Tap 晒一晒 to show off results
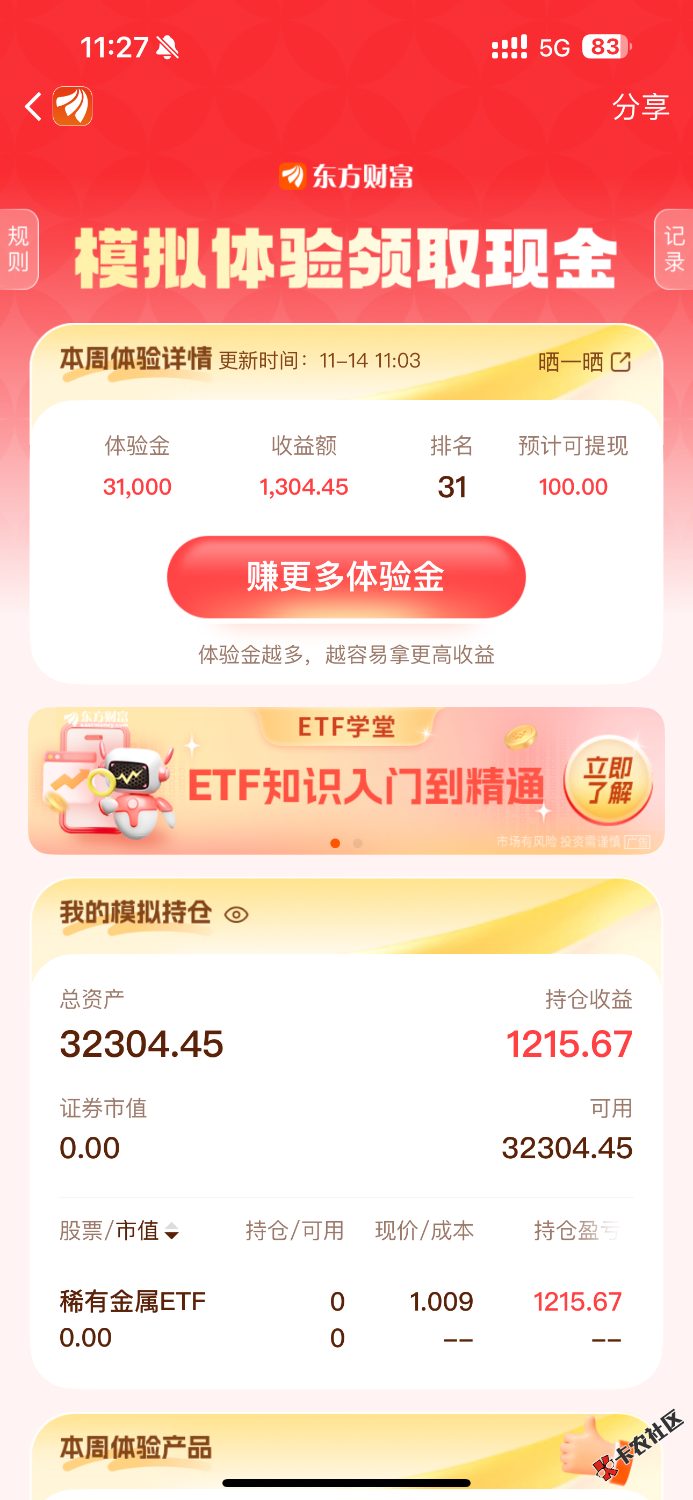 pos(584,362)
